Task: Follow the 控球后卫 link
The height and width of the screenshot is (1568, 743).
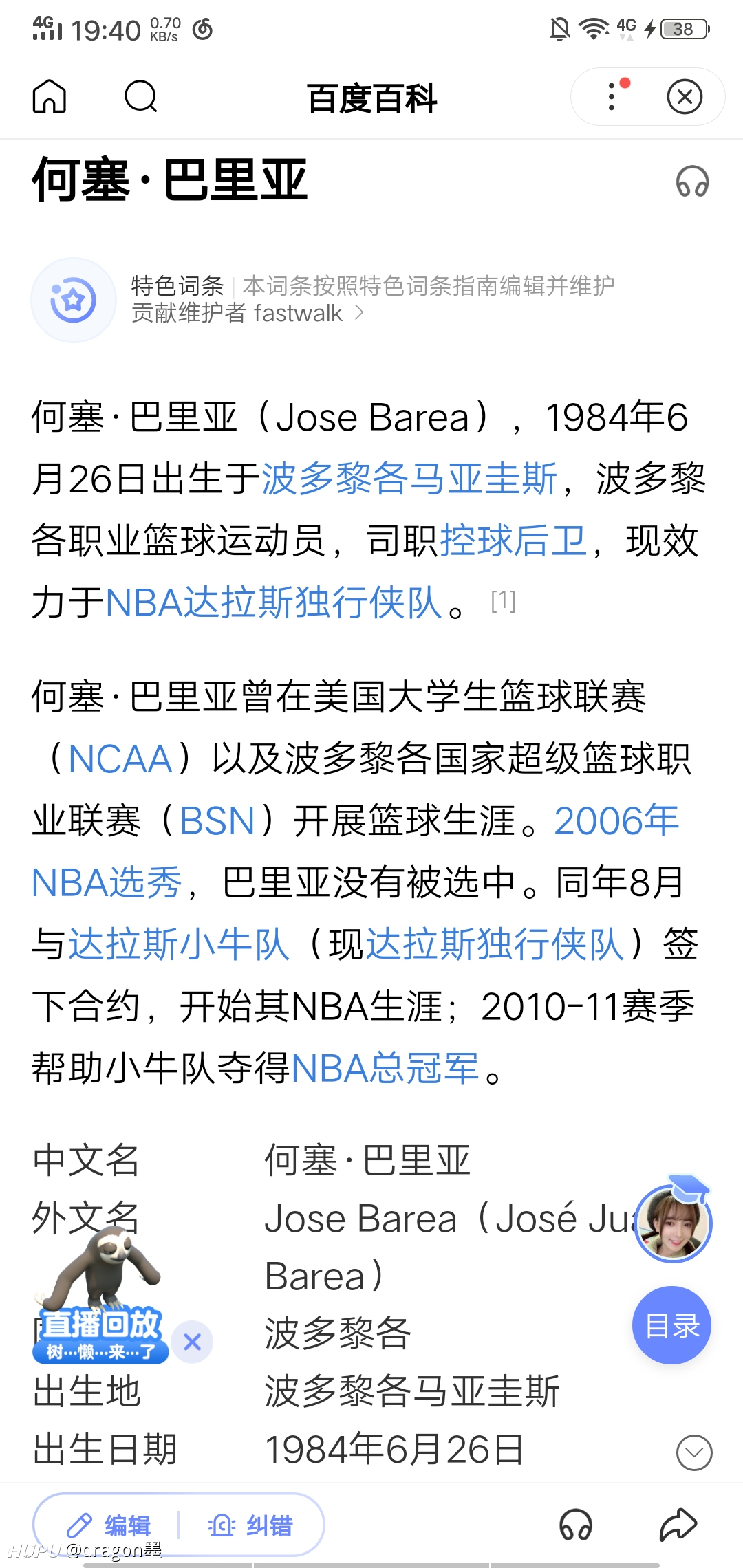Action: click(513, 541)
